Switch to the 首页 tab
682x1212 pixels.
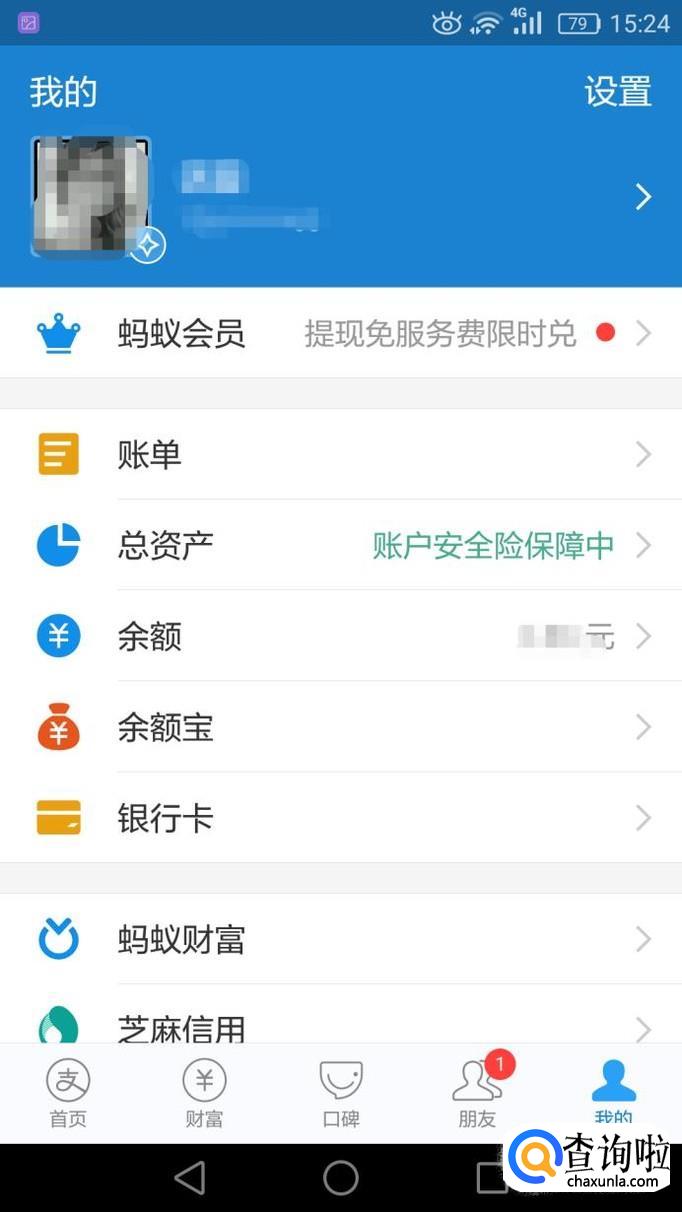pos(68,1093)
